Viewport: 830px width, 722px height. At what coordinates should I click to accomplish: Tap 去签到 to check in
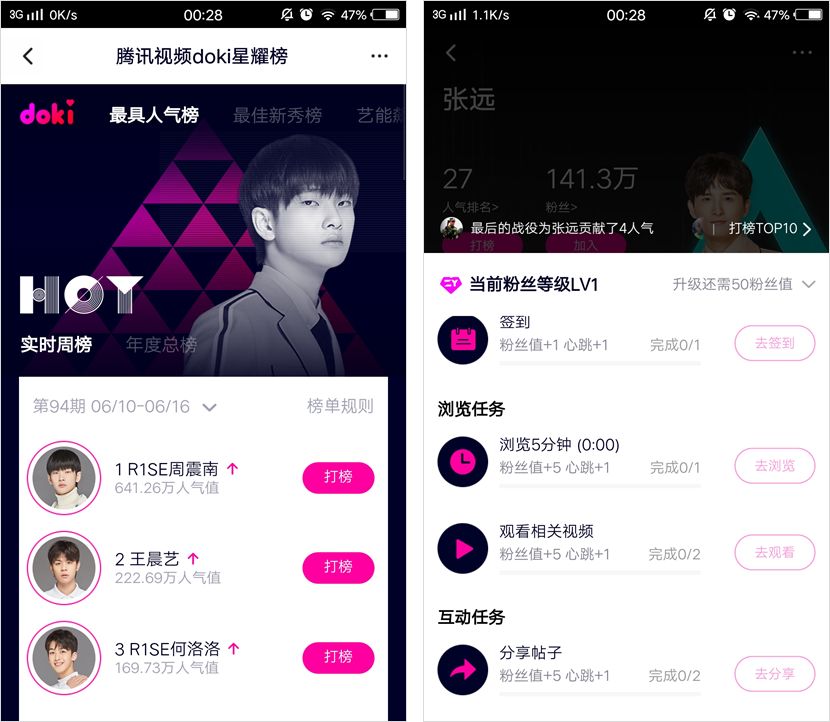(x=774, y=343)
